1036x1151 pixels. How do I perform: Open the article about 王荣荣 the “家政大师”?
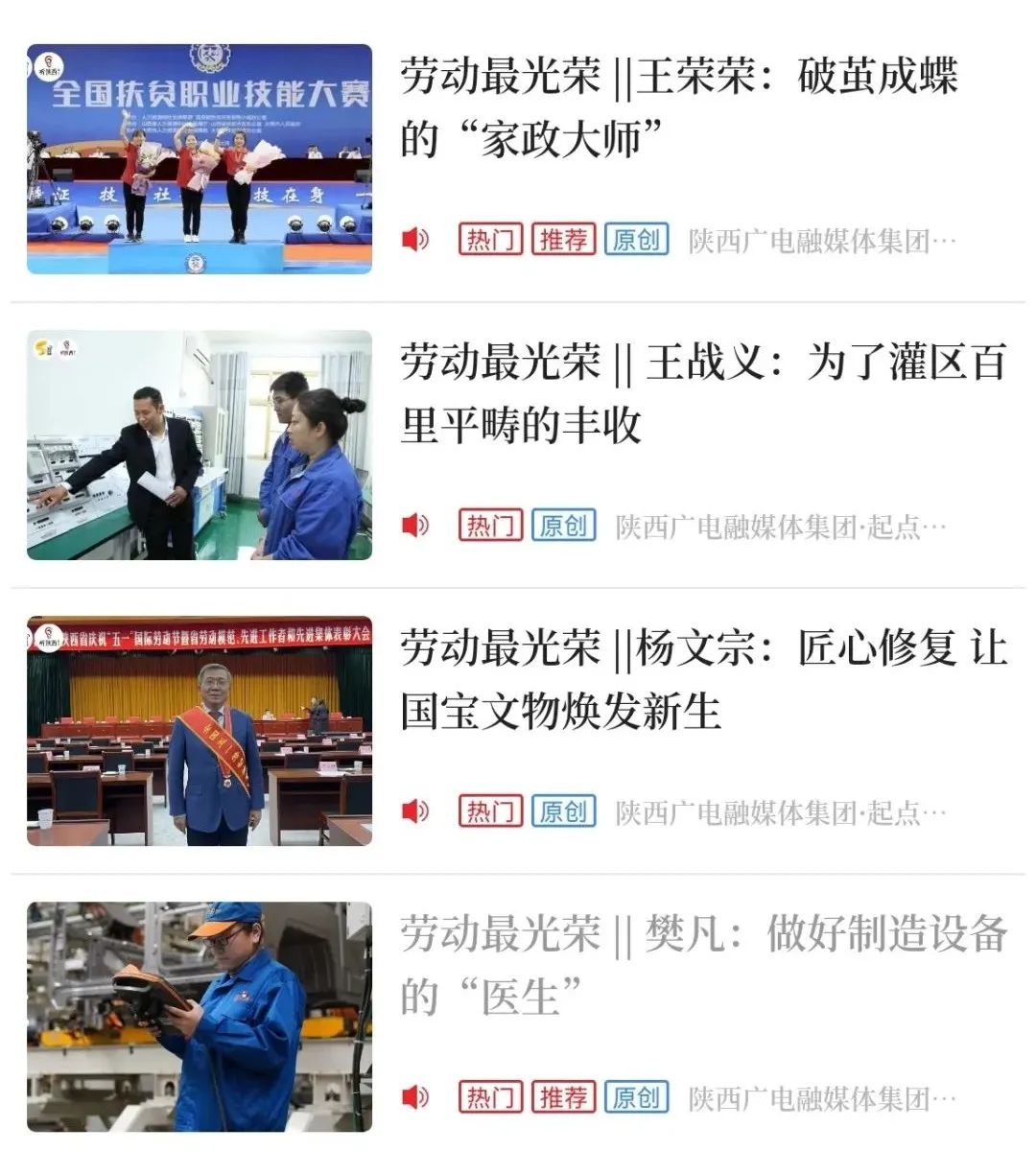[677, 107]
